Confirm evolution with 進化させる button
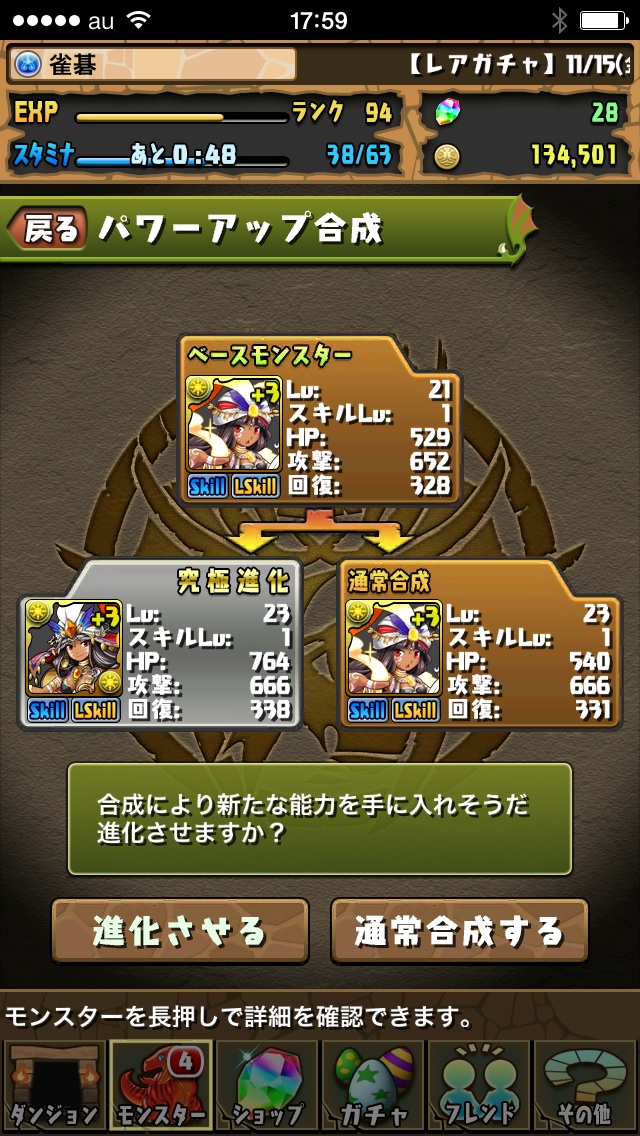Image resolution: width=640 pixels, height=1136 pixels. click(x=180, y=931)
